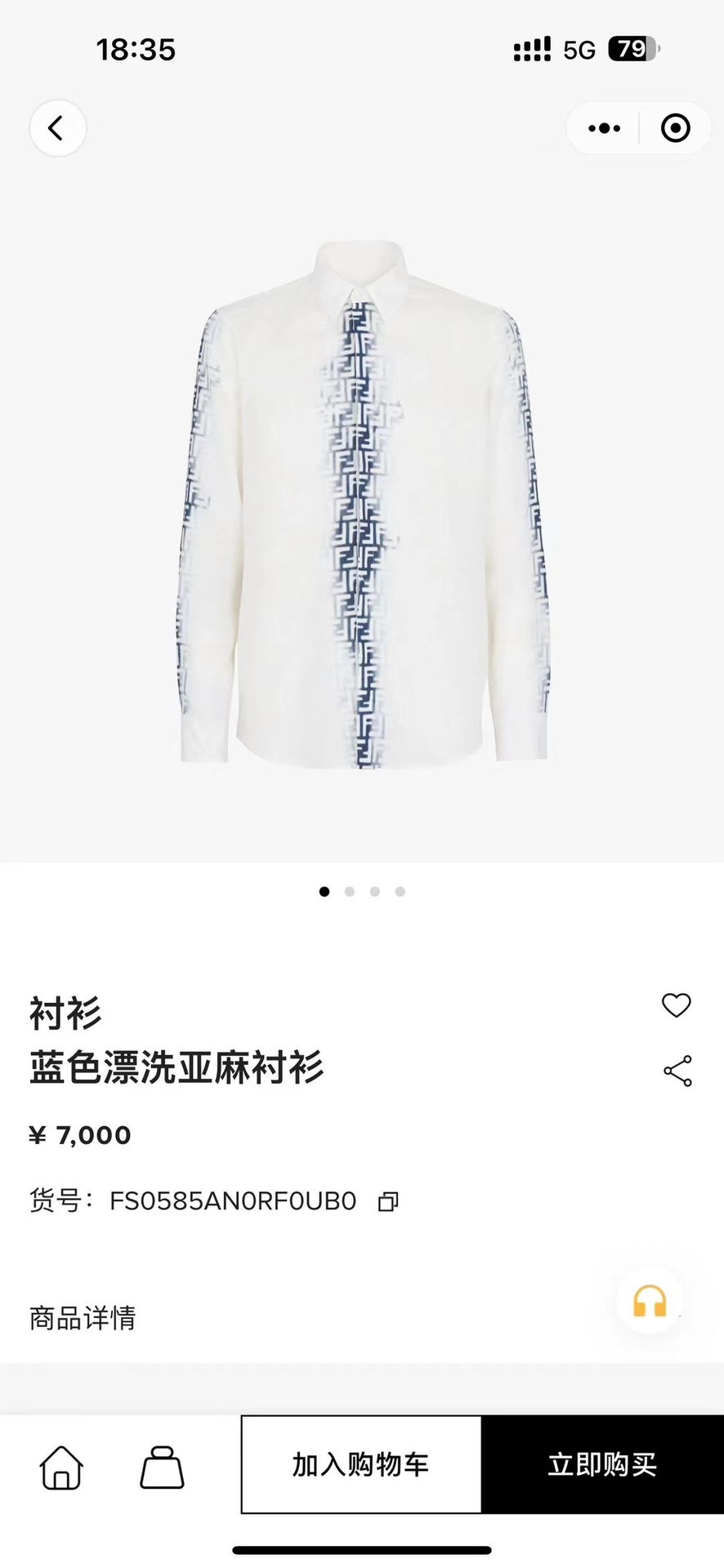Open the mini program three-dot menu
The image size is (724, 1568).
click(x=604, y=128)
